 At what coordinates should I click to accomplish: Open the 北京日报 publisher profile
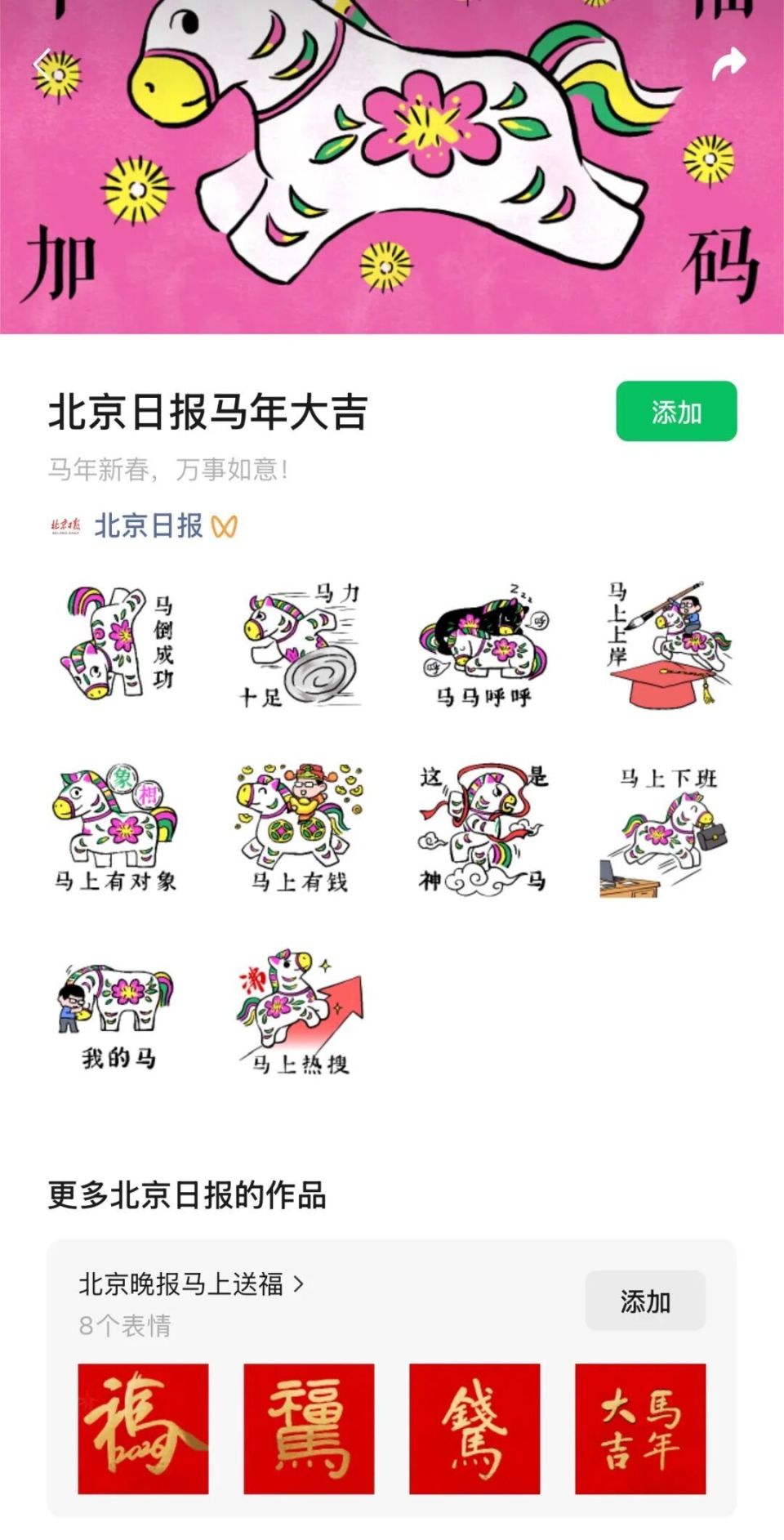(147, 526)
